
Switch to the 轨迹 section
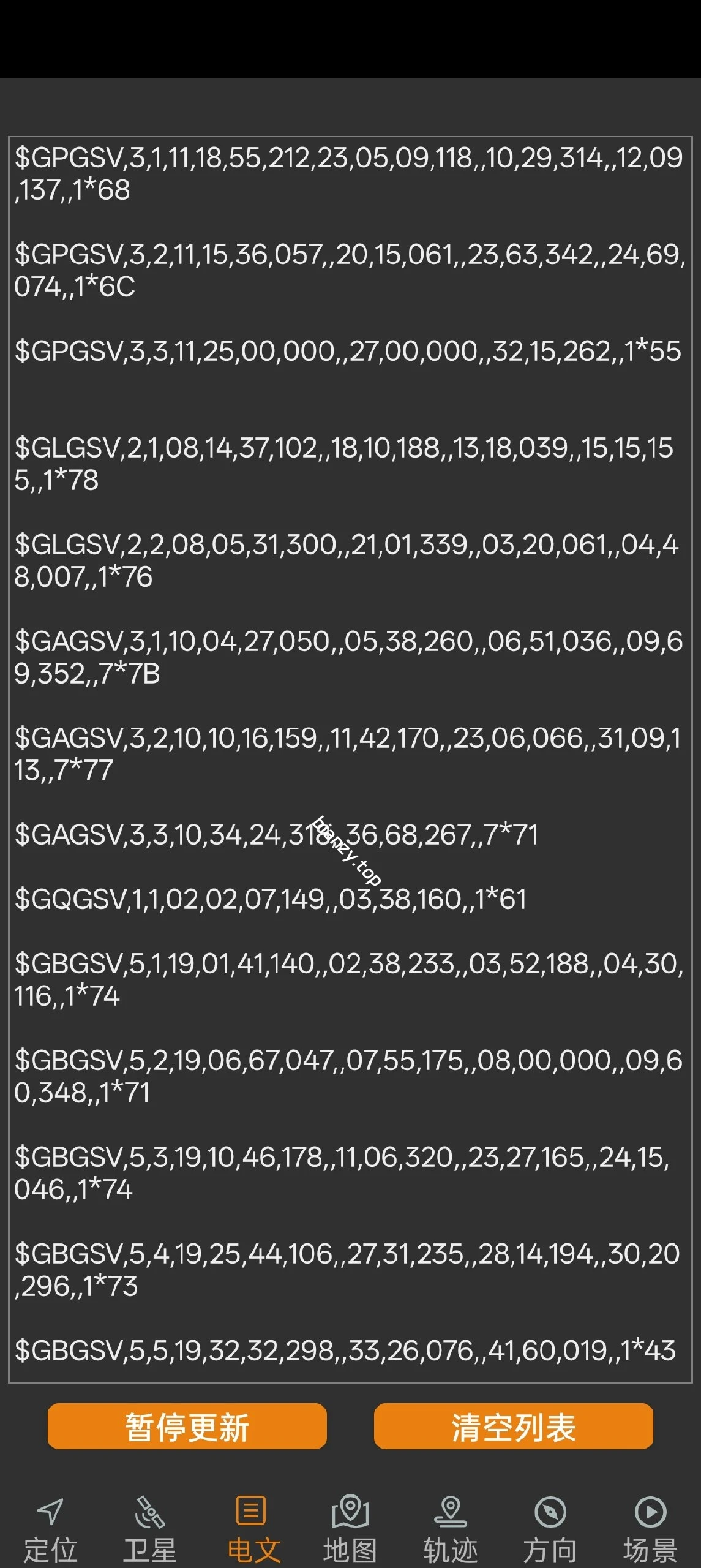451,1525
